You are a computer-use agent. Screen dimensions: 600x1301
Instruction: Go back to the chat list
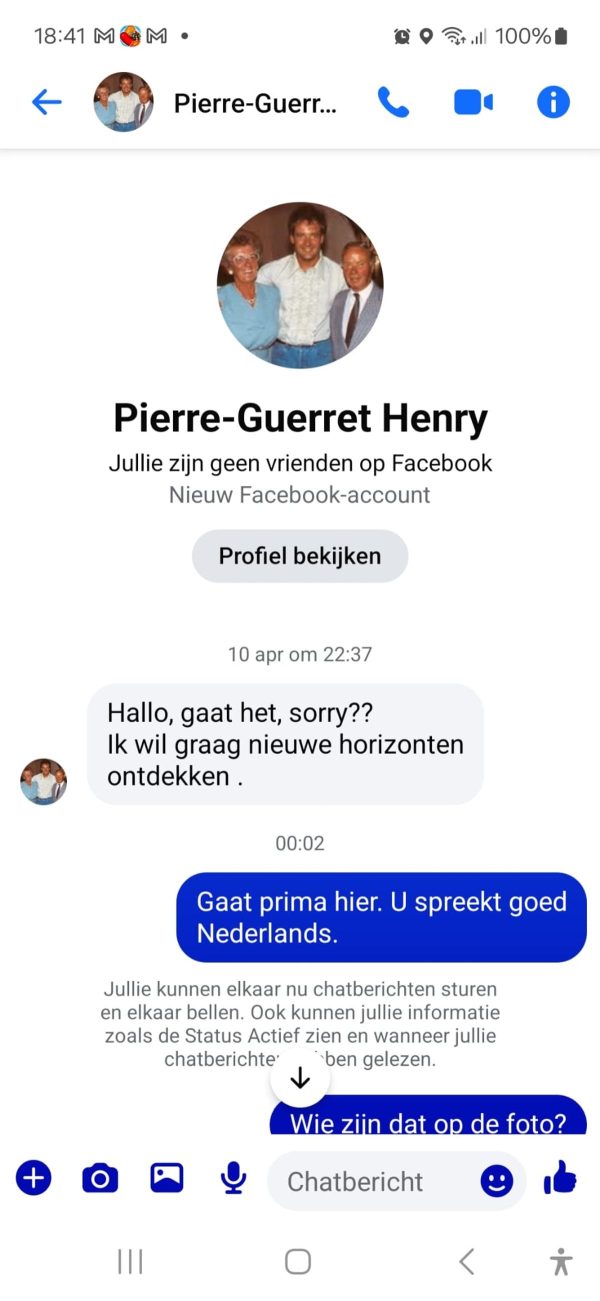pyautogui.click(x=47, y=102)
